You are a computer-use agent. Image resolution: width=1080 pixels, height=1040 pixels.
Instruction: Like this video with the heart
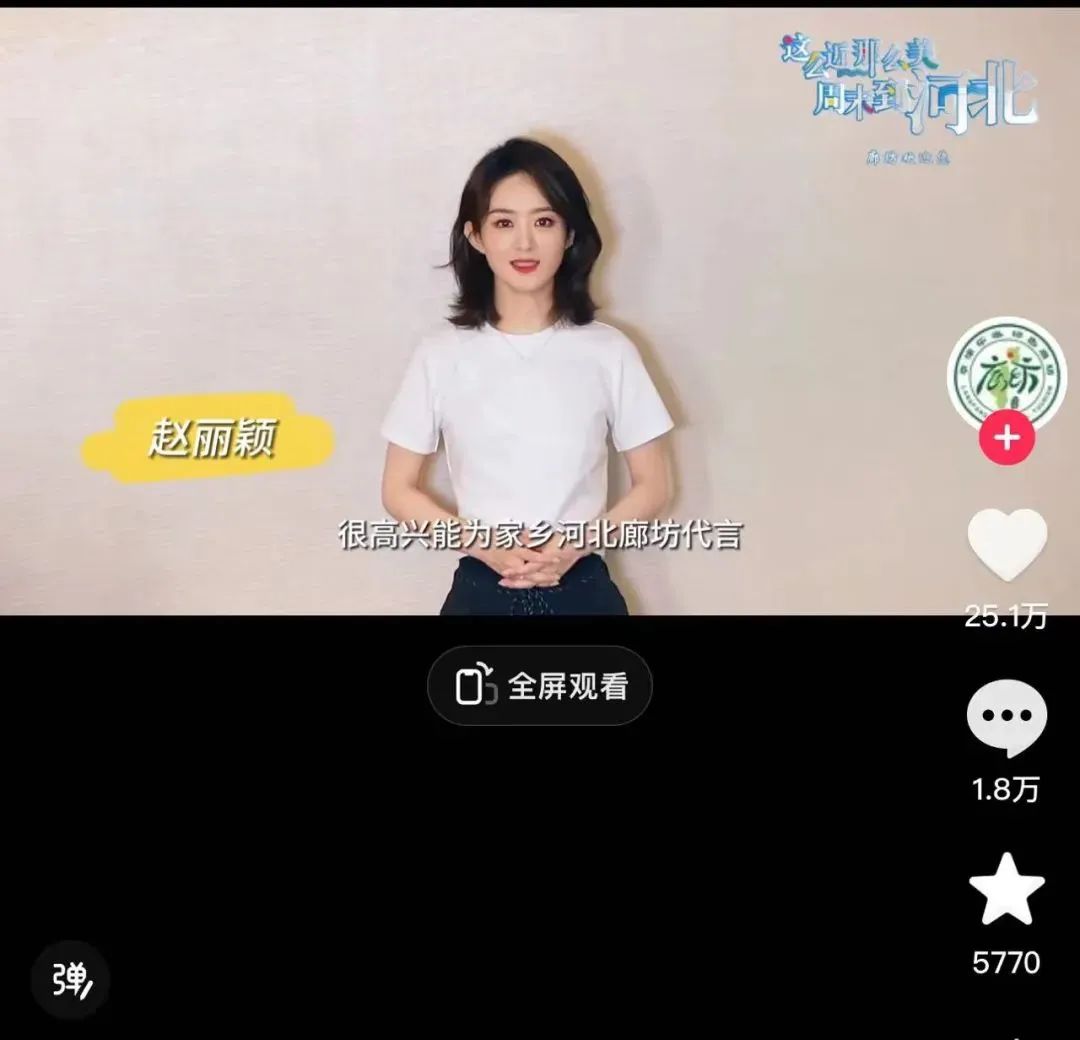(x=1006, y=544)
